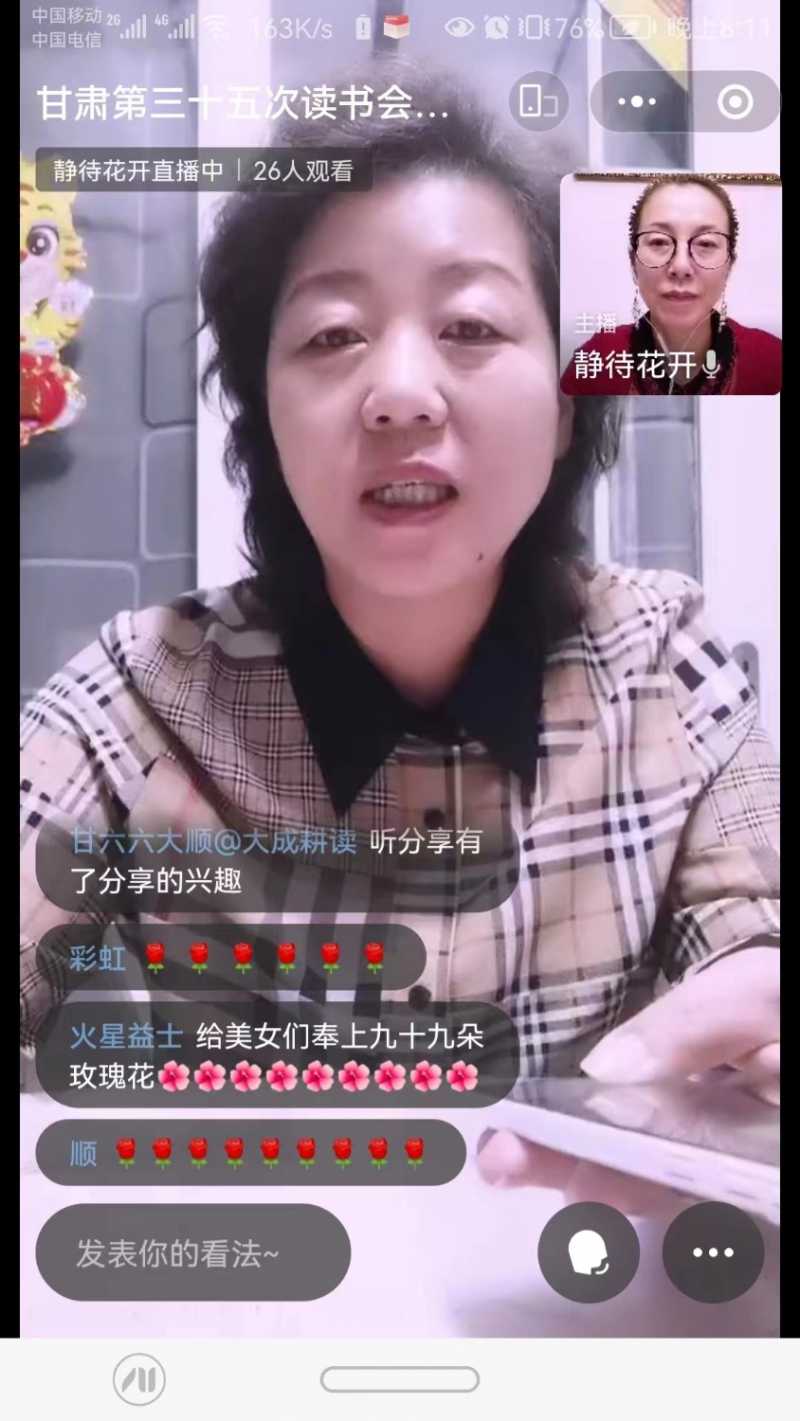The width and height of the screenshot is (800, 1421).
Task: Open more options button at bottom right
Action: tap(713, 1252)
